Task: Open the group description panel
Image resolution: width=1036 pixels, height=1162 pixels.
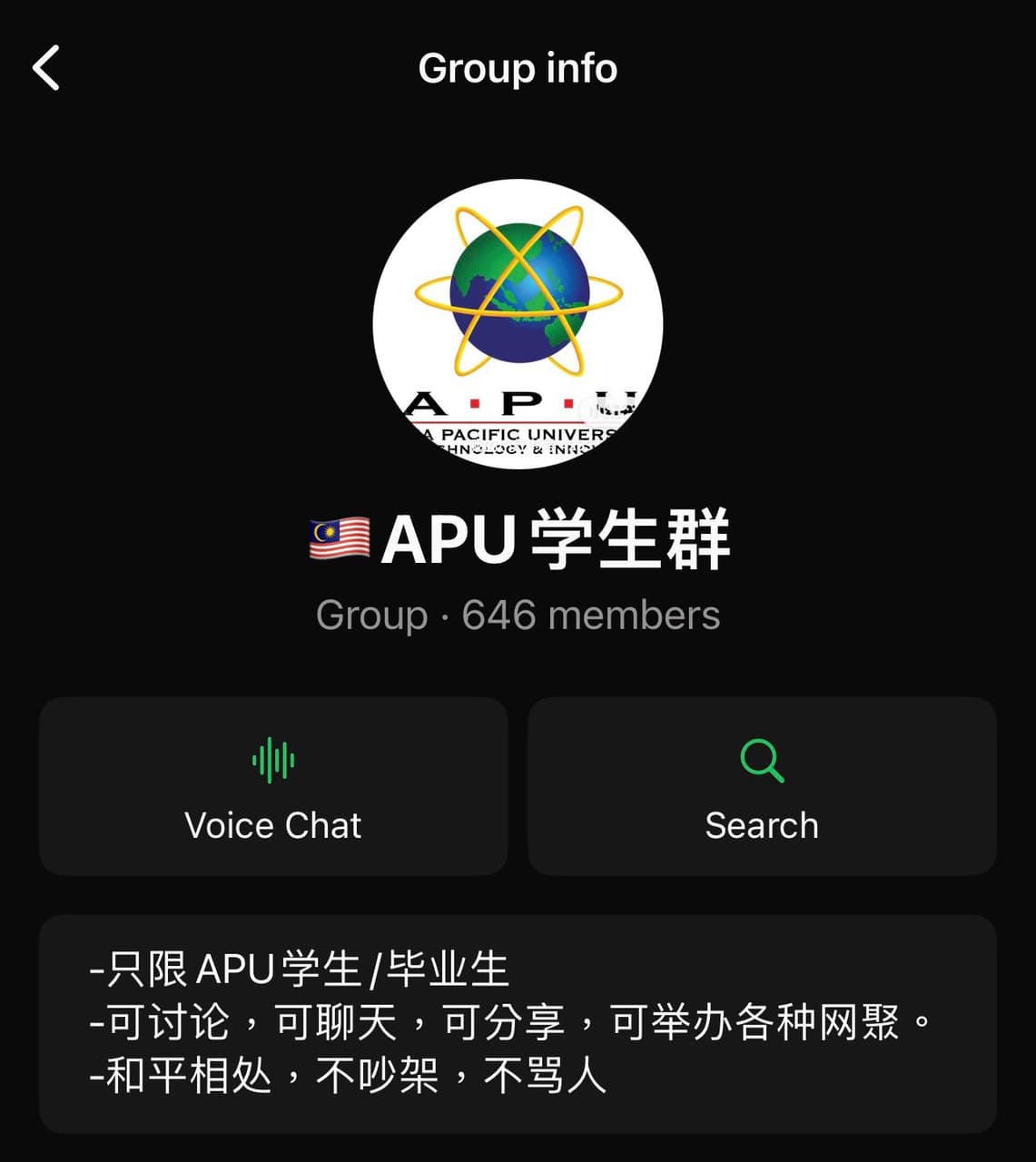Action: point(518,1024)
